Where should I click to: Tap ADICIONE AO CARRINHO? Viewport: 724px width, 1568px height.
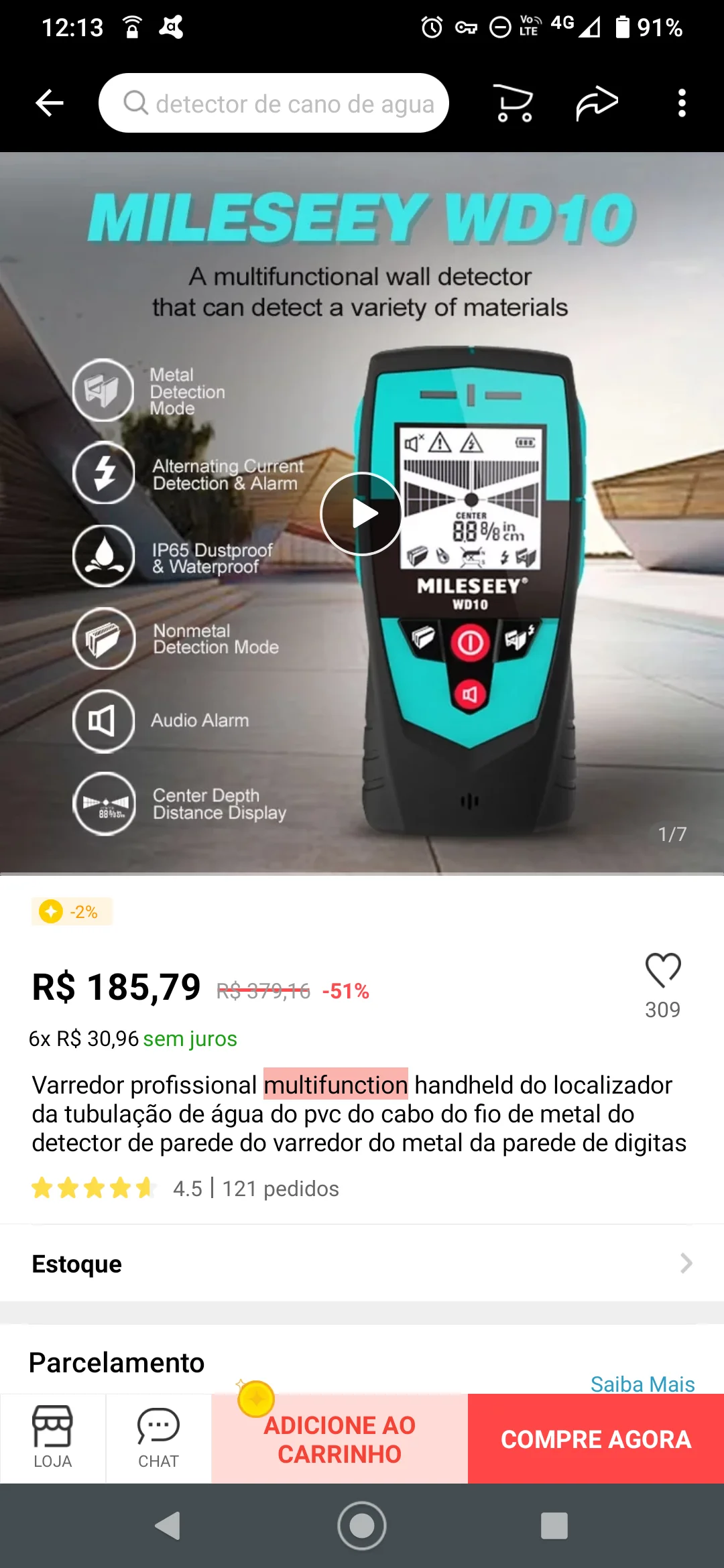click(340, 1439)
